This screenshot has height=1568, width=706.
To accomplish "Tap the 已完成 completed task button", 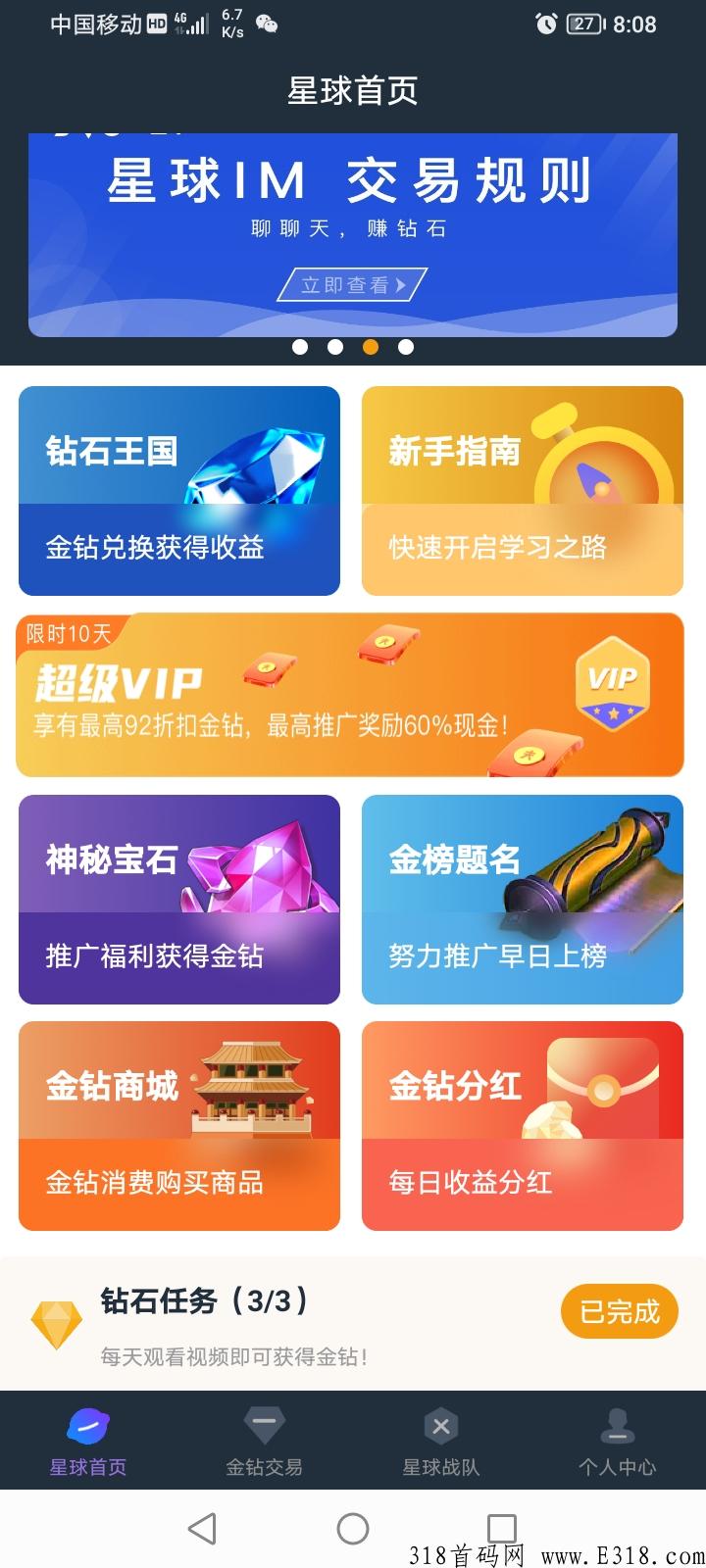I will click(619, 1310).
